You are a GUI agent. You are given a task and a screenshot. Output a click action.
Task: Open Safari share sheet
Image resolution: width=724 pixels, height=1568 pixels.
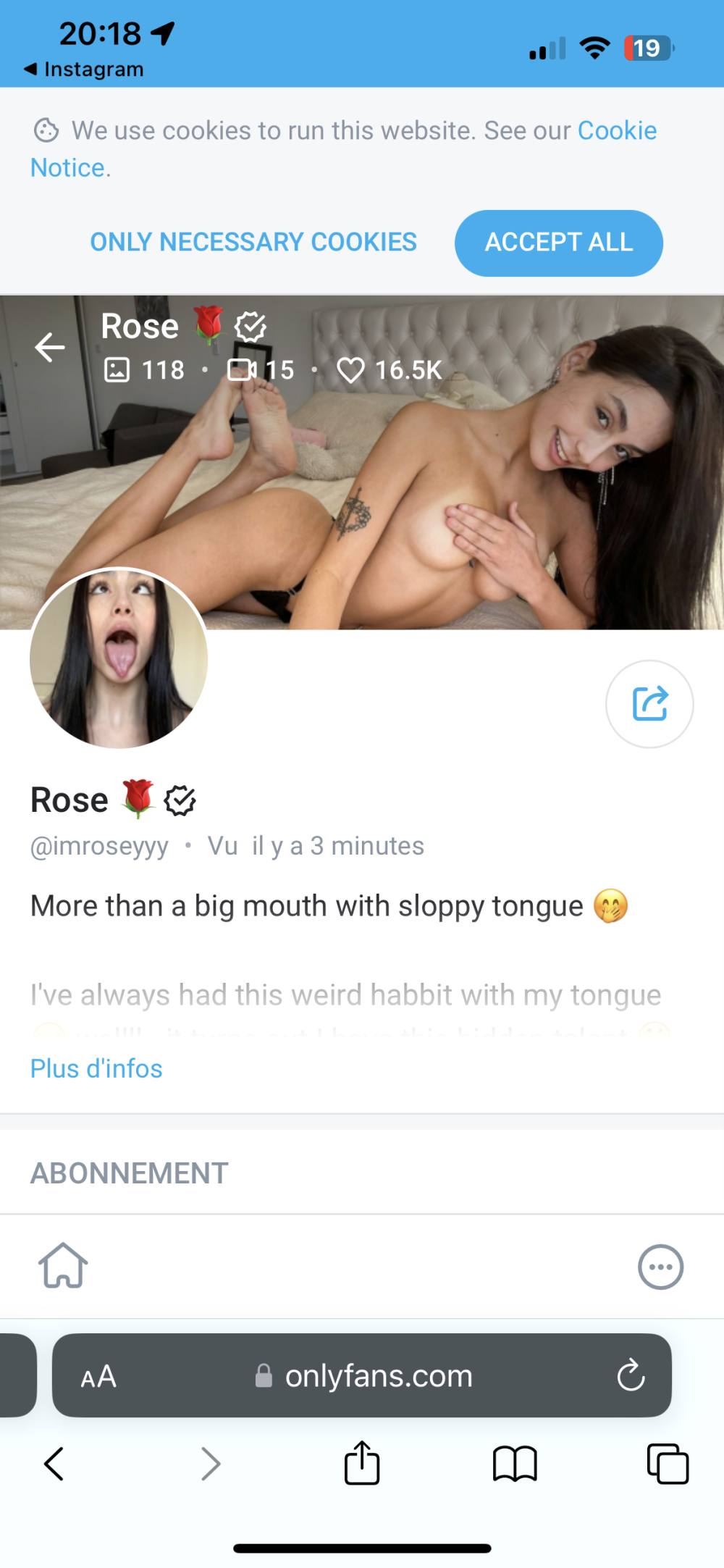click(x=361, y=1464)
